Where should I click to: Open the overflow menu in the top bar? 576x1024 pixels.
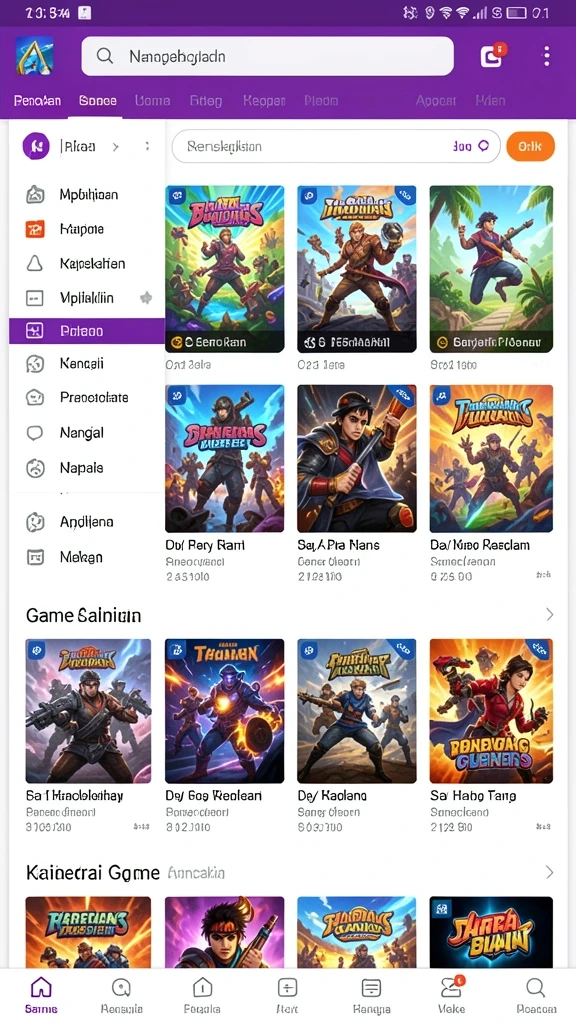tap(547, 56)
